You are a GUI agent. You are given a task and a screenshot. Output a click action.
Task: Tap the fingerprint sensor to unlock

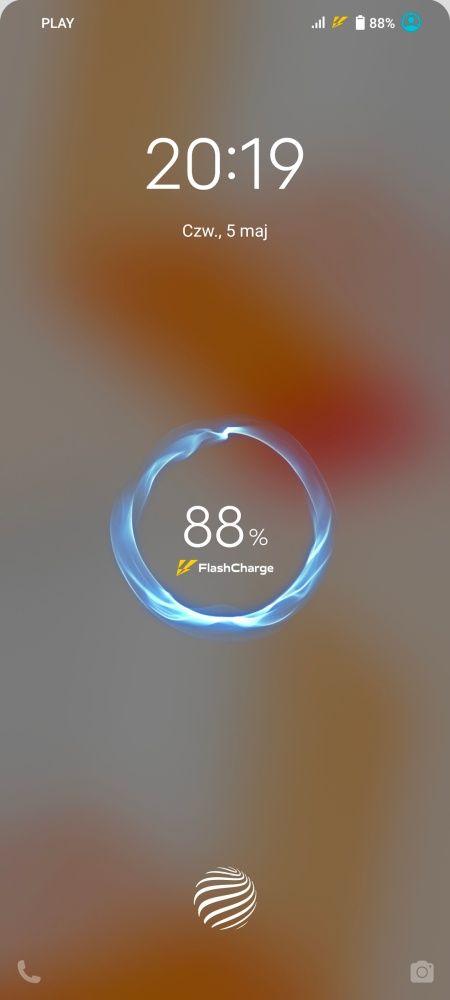click(x=225, y=898)
